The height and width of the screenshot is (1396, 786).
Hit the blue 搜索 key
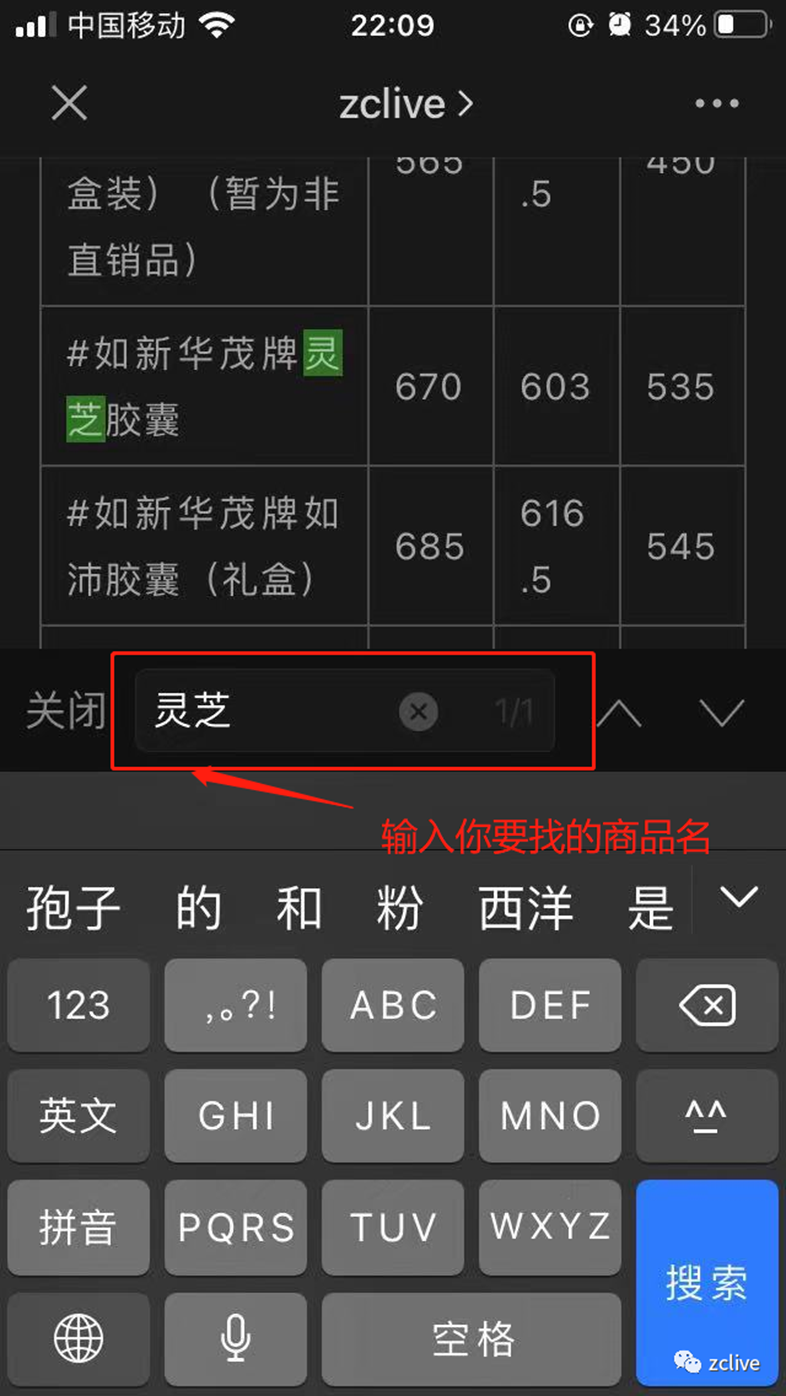(707, 1282)
